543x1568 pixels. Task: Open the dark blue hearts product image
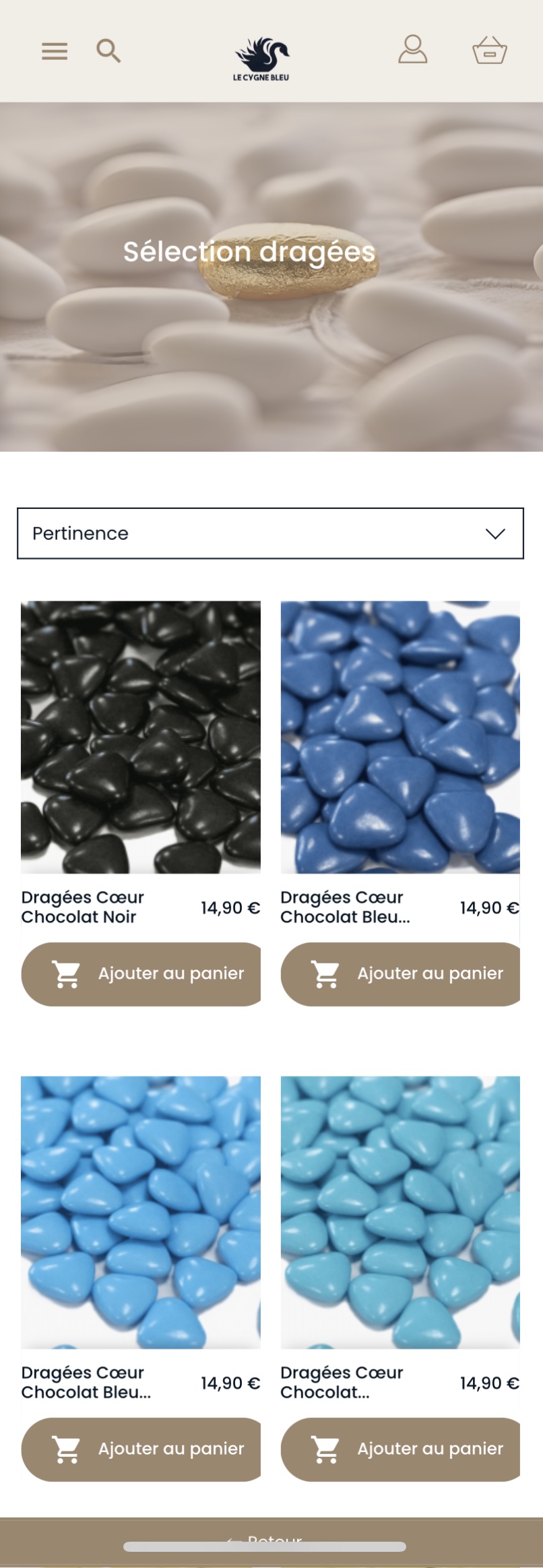coord(400,738)
